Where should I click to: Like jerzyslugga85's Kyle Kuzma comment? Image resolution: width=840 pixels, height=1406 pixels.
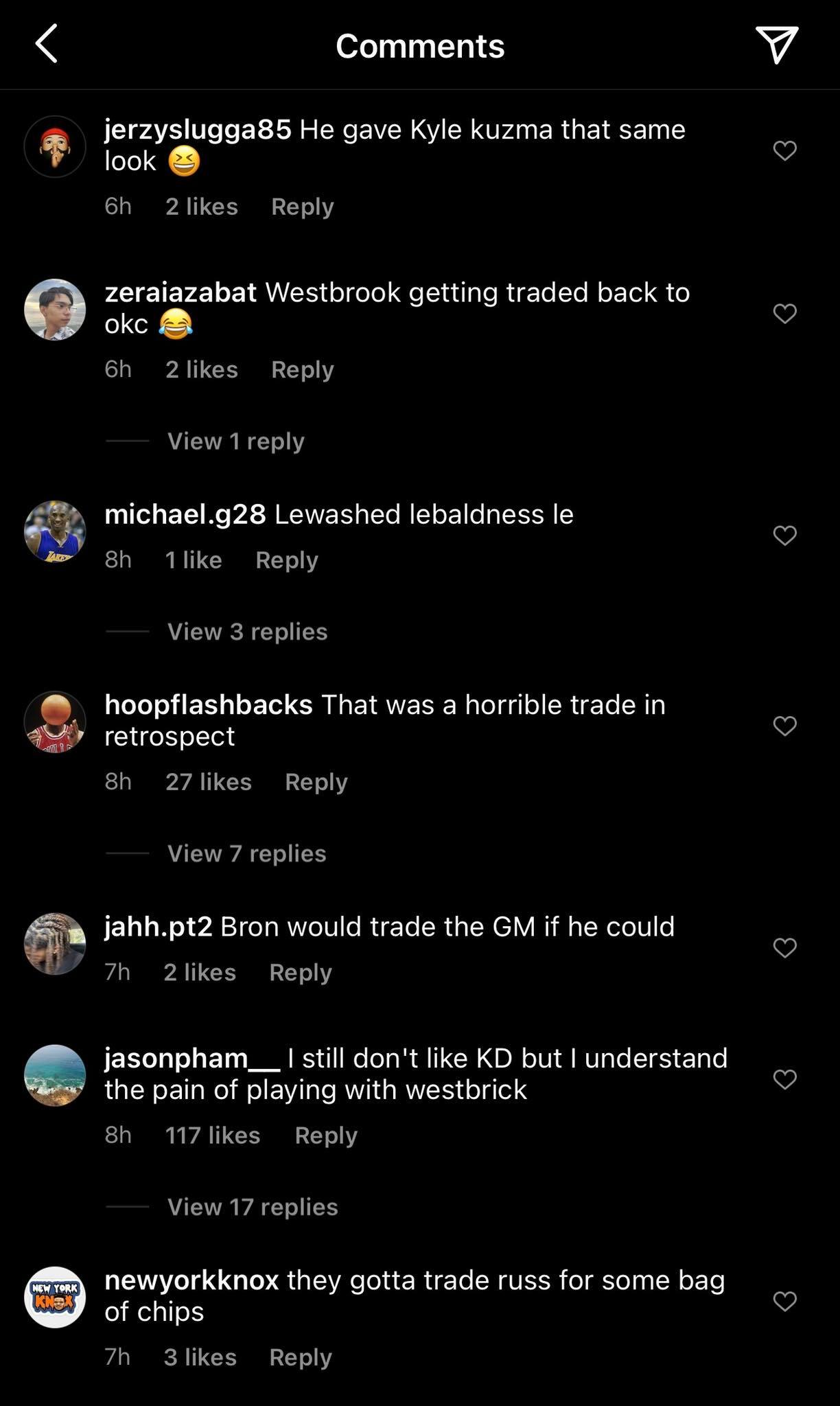pos(785,150)
